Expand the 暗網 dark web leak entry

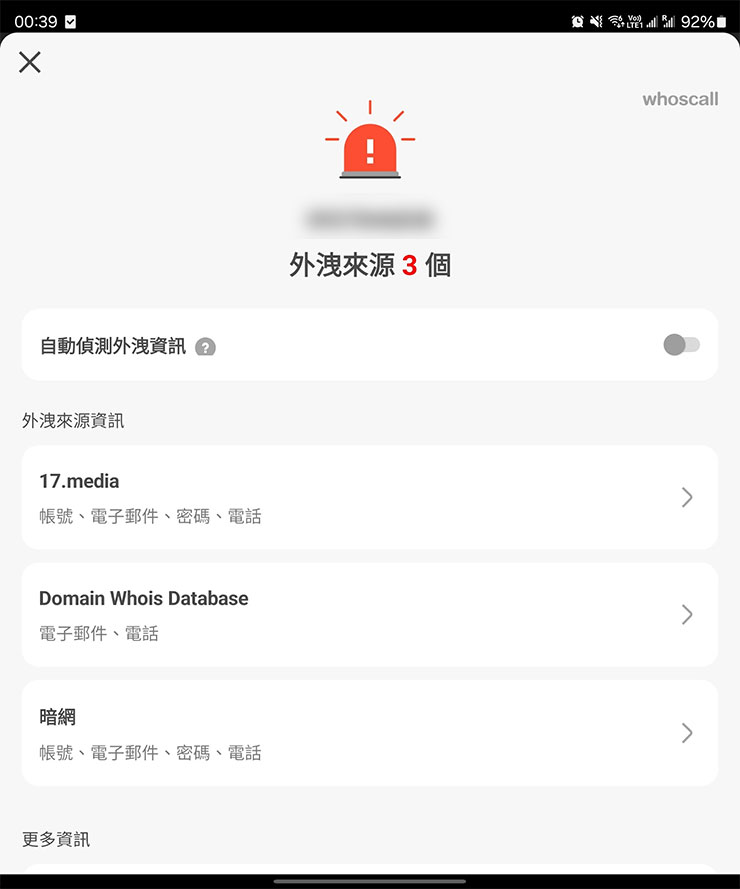[687, 733]
